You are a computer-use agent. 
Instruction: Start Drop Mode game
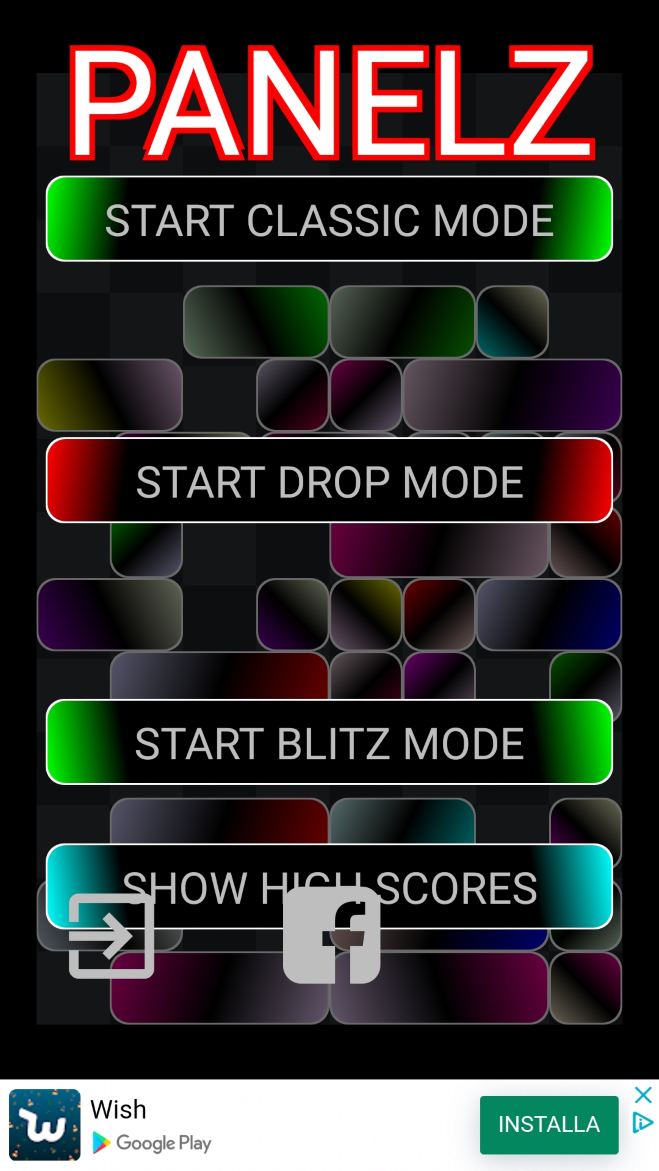pos(329,481)
